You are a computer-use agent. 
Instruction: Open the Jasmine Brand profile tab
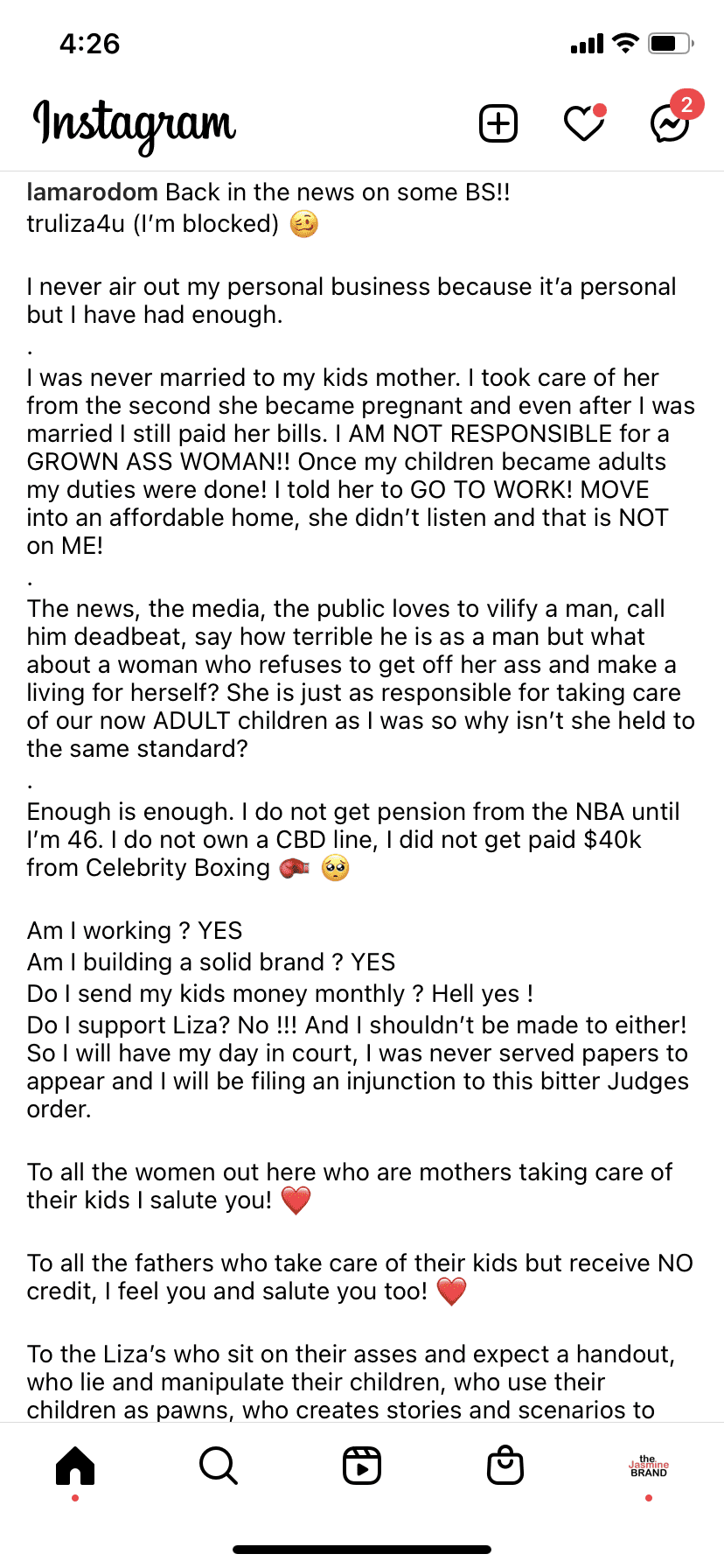tap(649, 1466)
